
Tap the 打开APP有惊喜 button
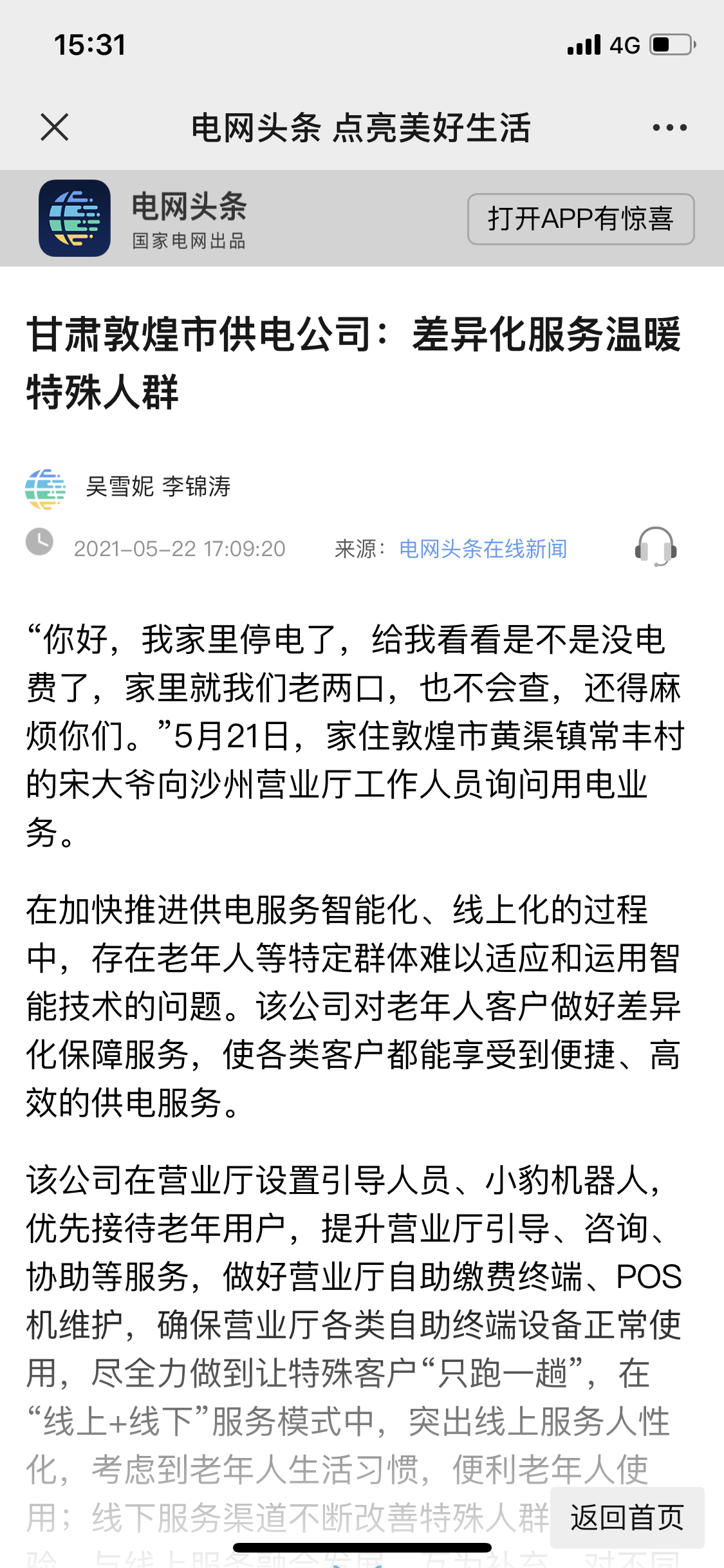580,219
